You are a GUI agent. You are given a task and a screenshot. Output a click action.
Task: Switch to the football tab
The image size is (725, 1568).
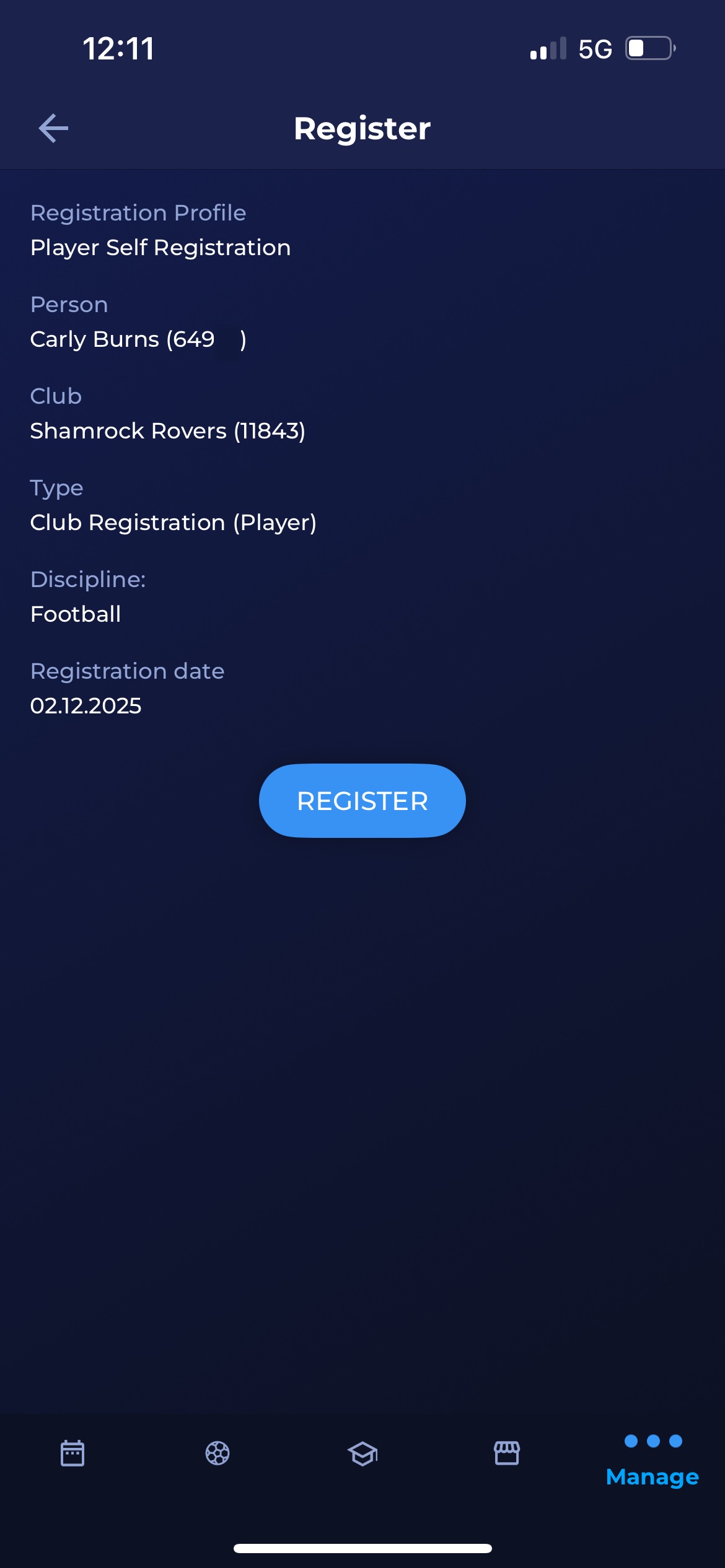tap(217, 1453)
